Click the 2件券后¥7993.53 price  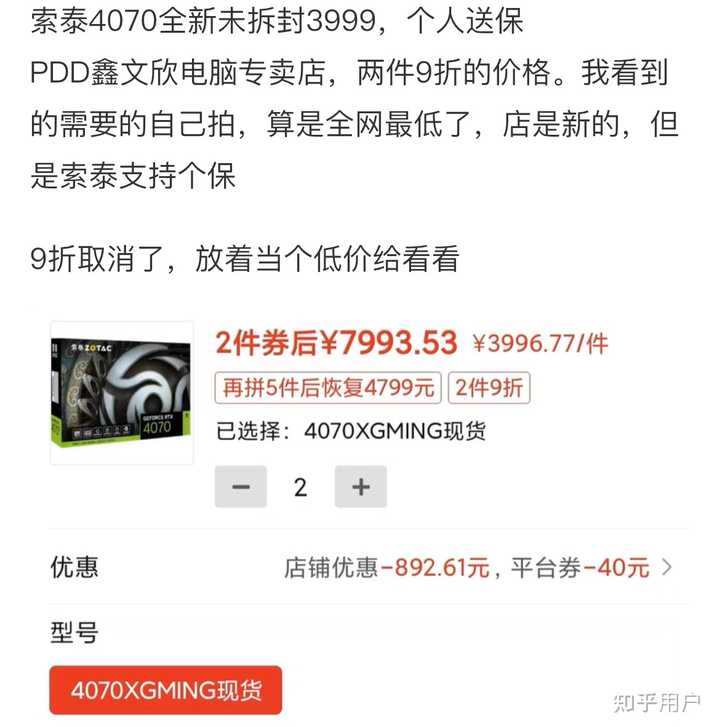pos(335,343)
